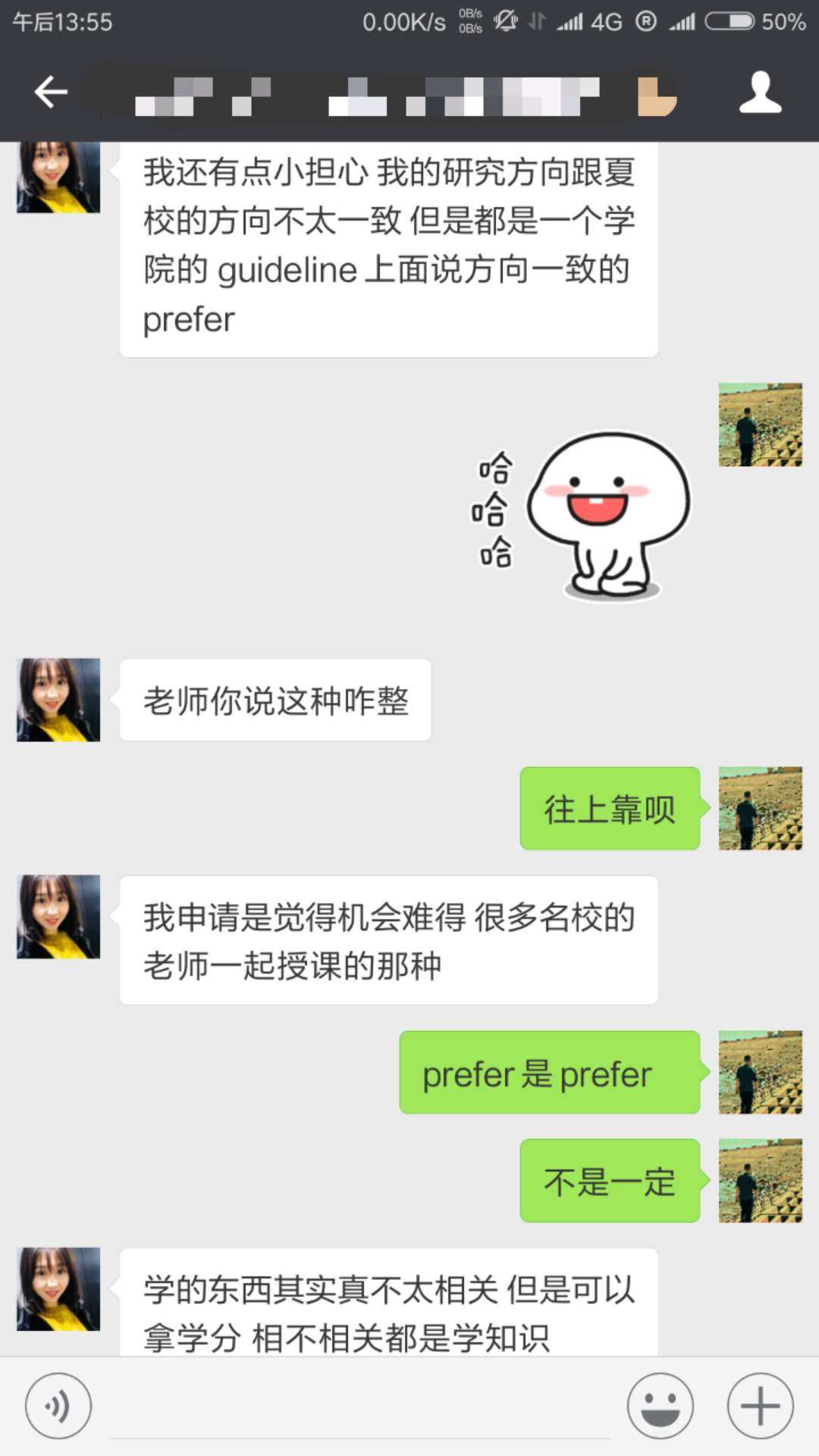
Task: Open chat info via the person icon
Action: click(x=760, y=93)
